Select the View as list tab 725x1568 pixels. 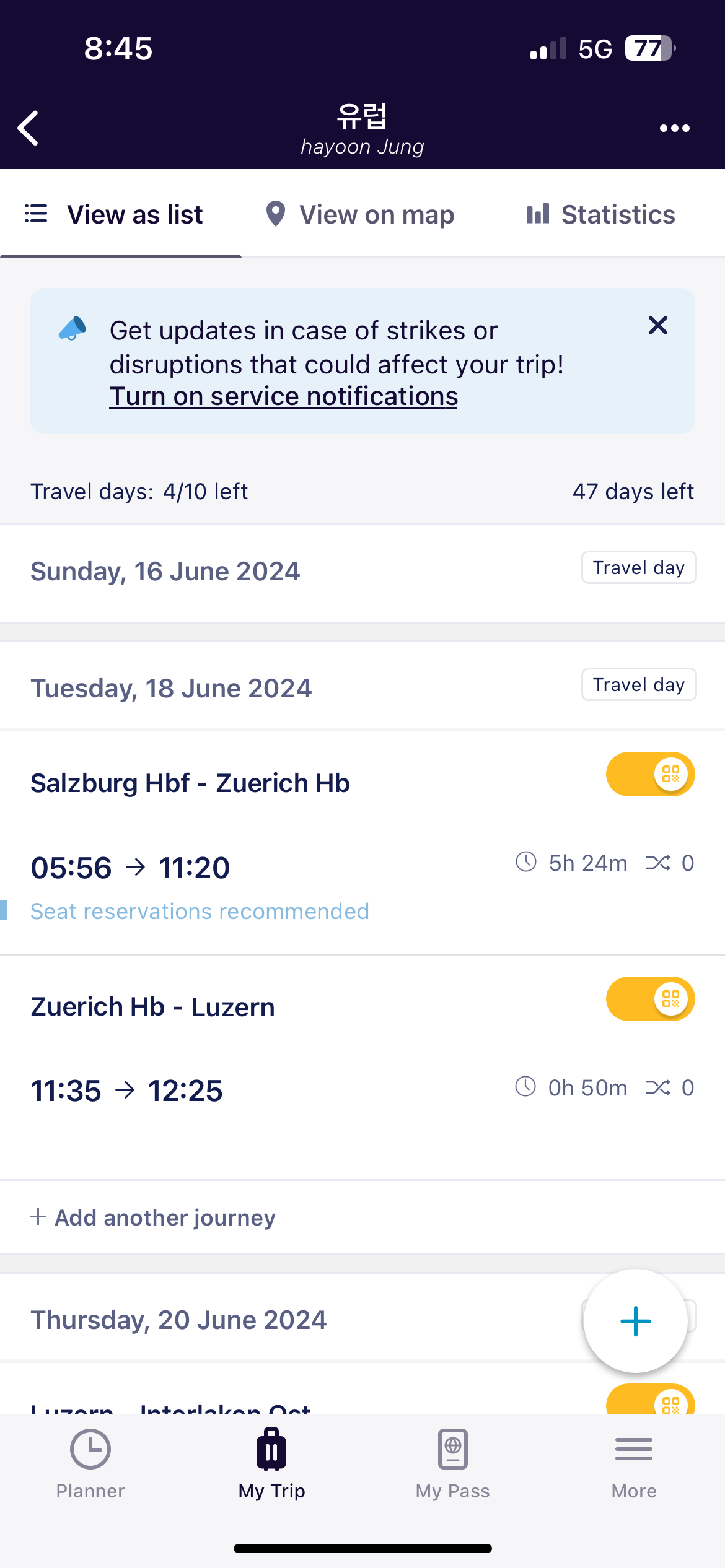[x=115, y=215]
